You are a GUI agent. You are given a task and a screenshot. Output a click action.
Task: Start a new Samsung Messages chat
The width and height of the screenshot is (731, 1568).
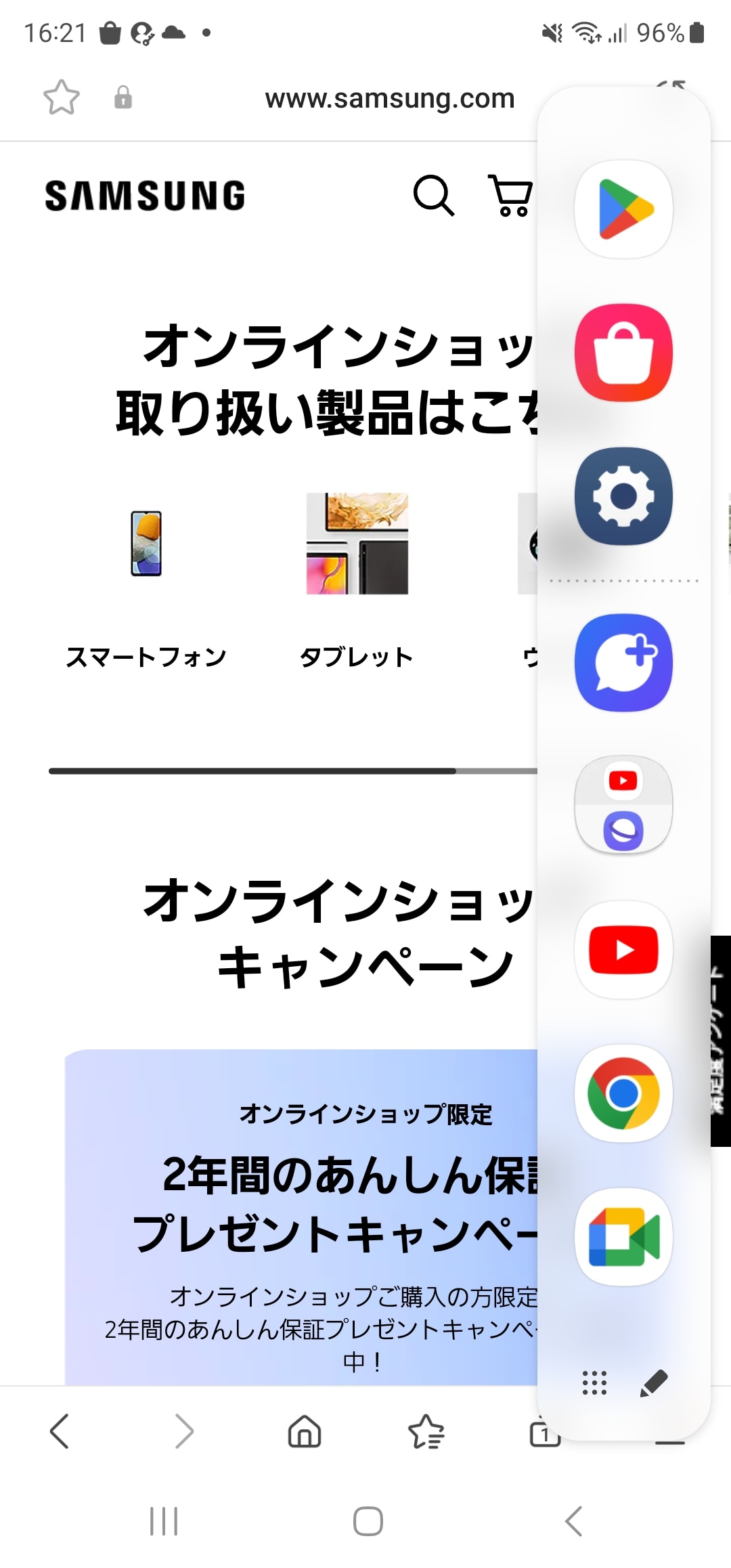click(623, 663)
